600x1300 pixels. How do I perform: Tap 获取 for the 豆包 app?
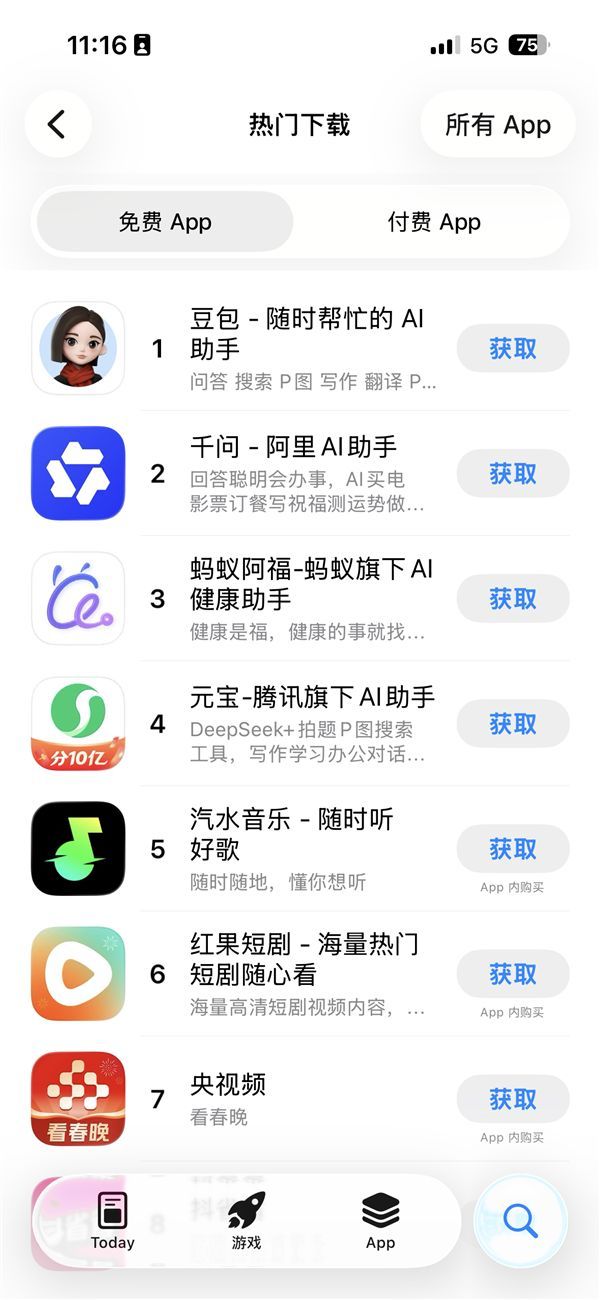[513, 349]
